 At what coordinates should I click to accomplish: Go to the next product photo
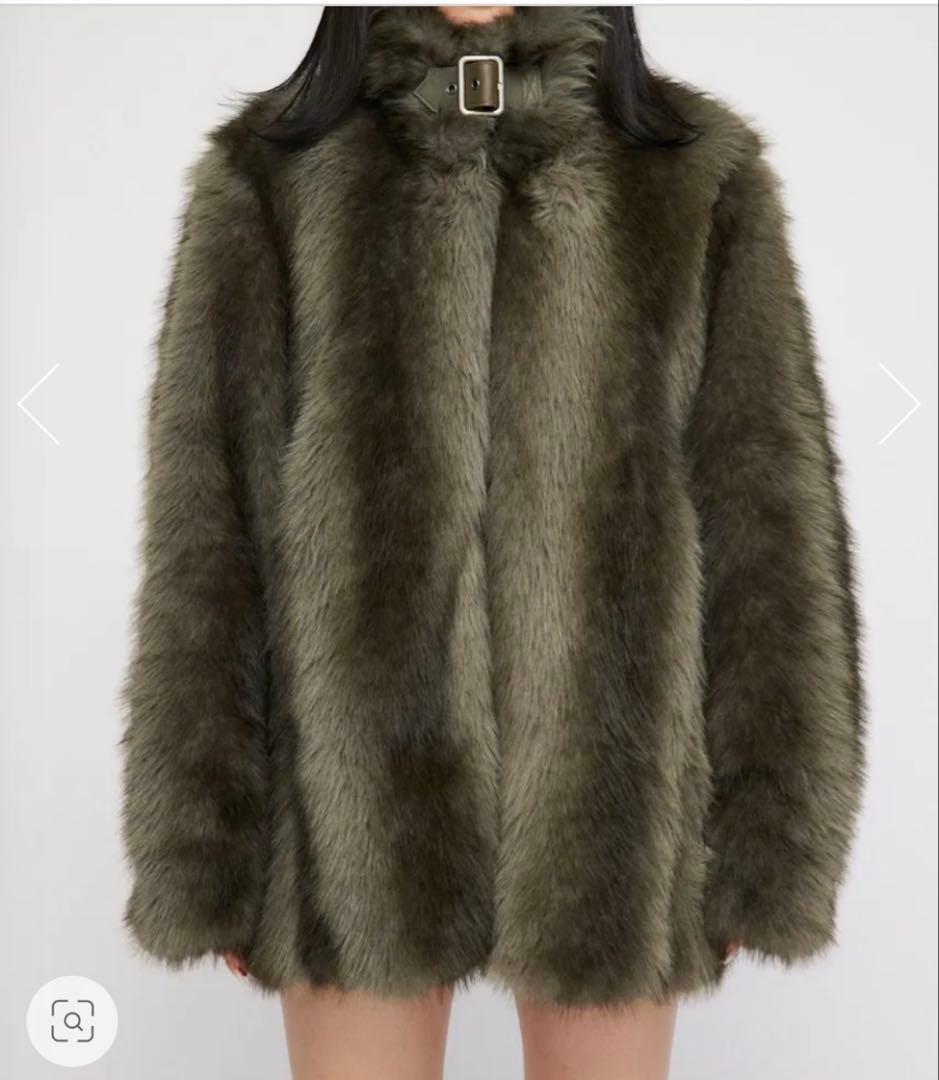(898, 404)
